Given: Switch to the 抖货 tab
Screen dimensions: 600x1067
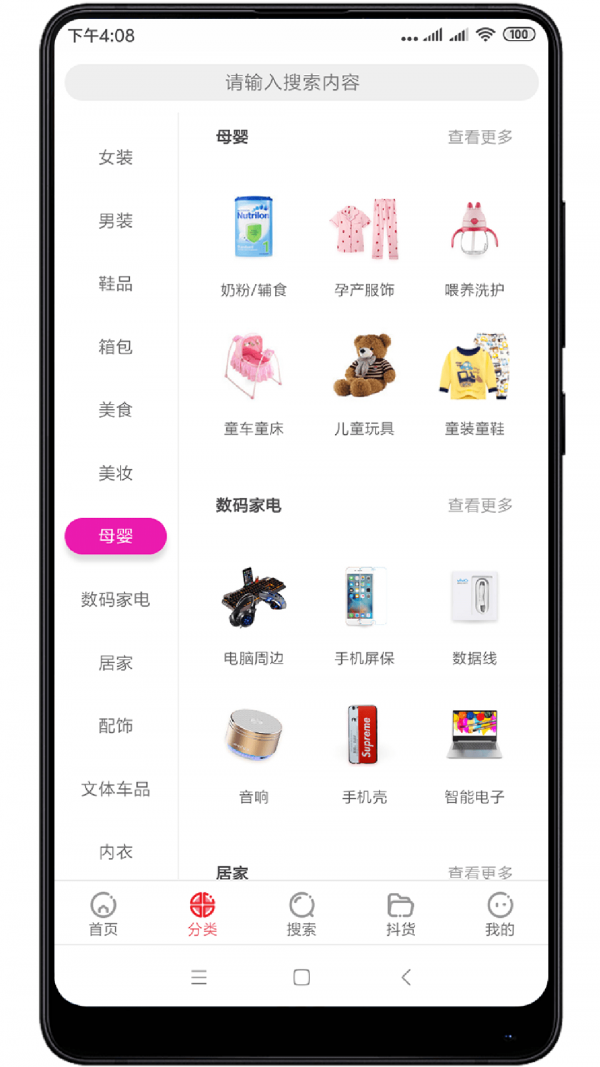Looking at the screenshot, I should pos(401,914).
